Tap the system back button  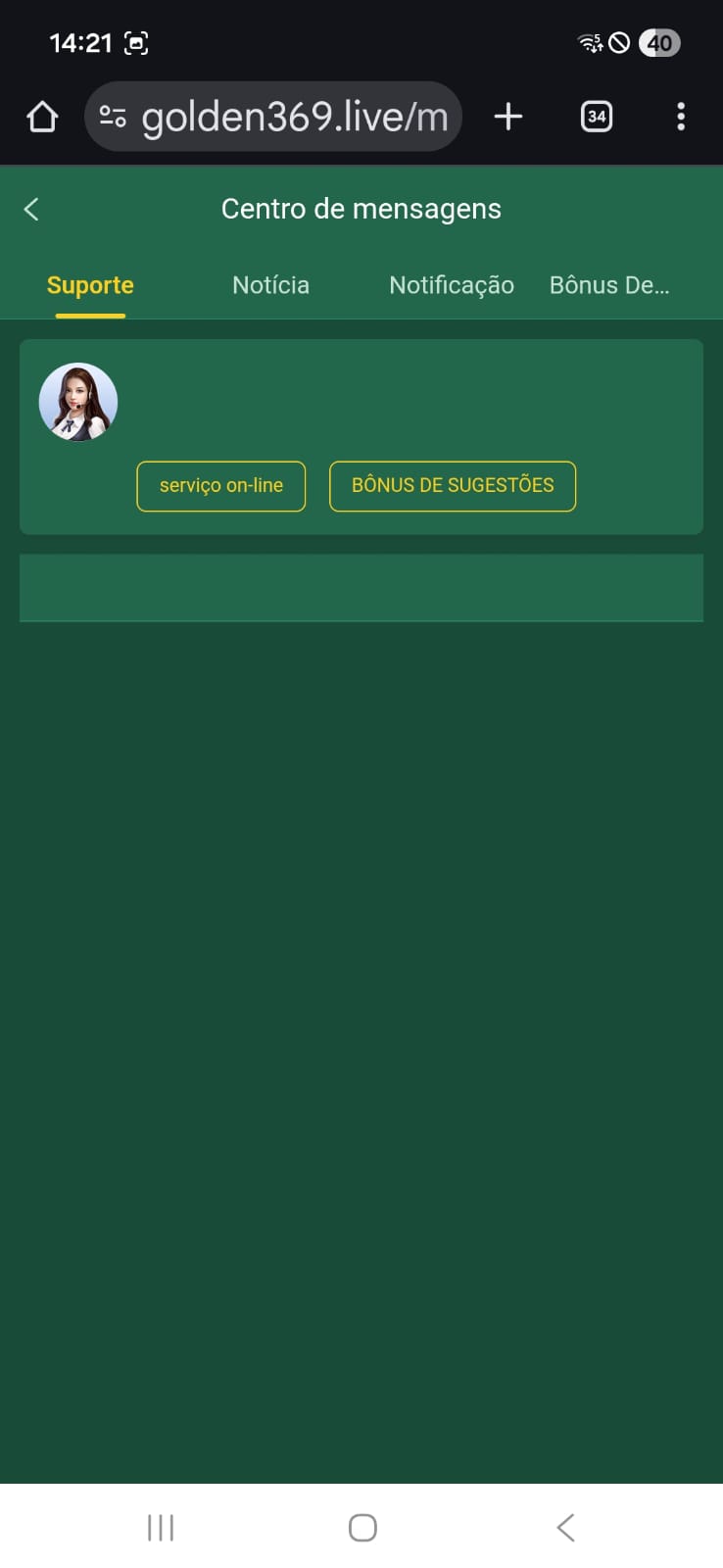point(564,1527)
